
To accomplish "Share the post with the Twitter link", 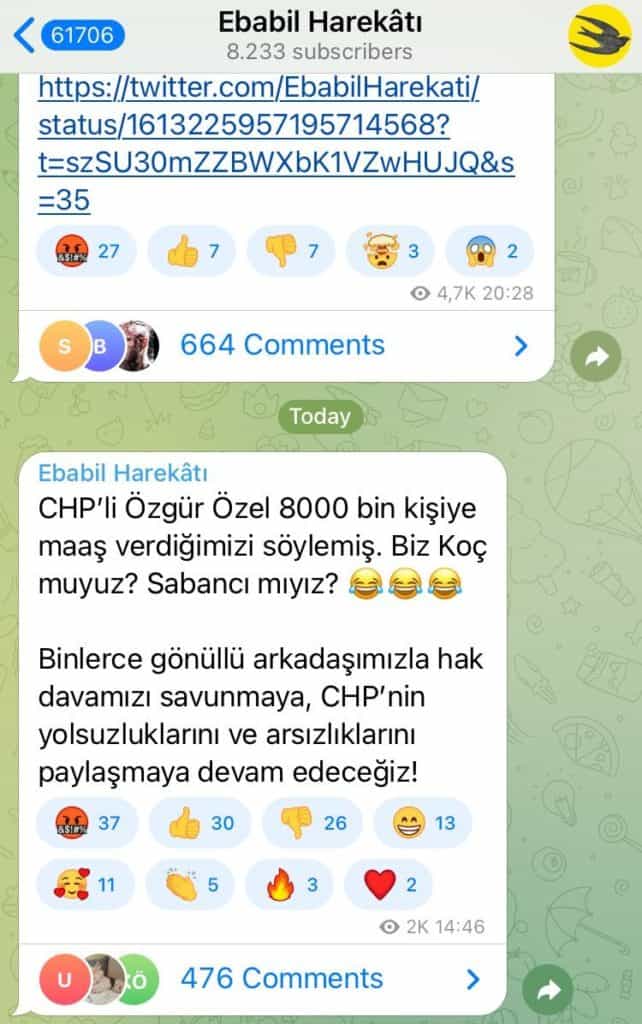I will click(x=596, y=357).
